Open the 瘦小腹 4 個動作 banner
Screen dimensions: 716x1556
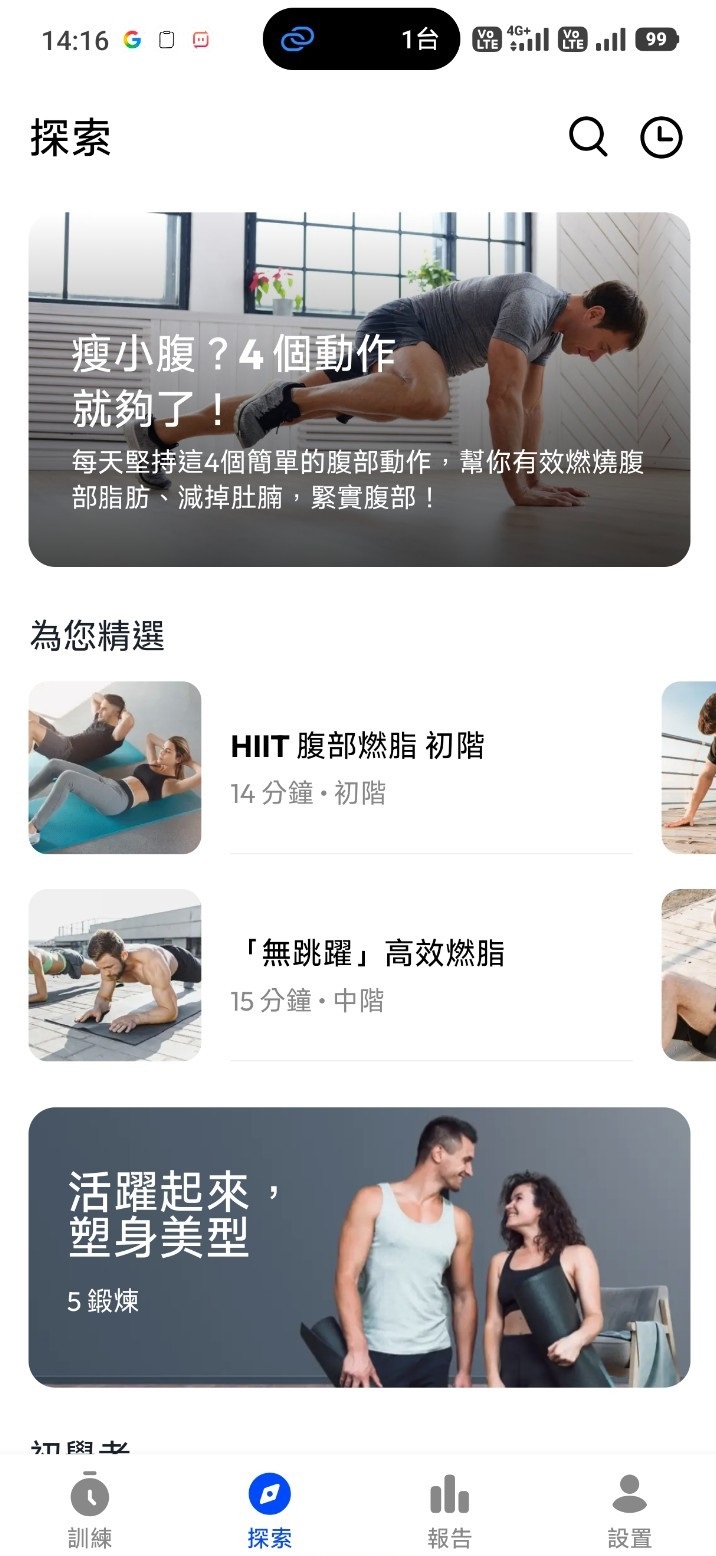point(359,389)
